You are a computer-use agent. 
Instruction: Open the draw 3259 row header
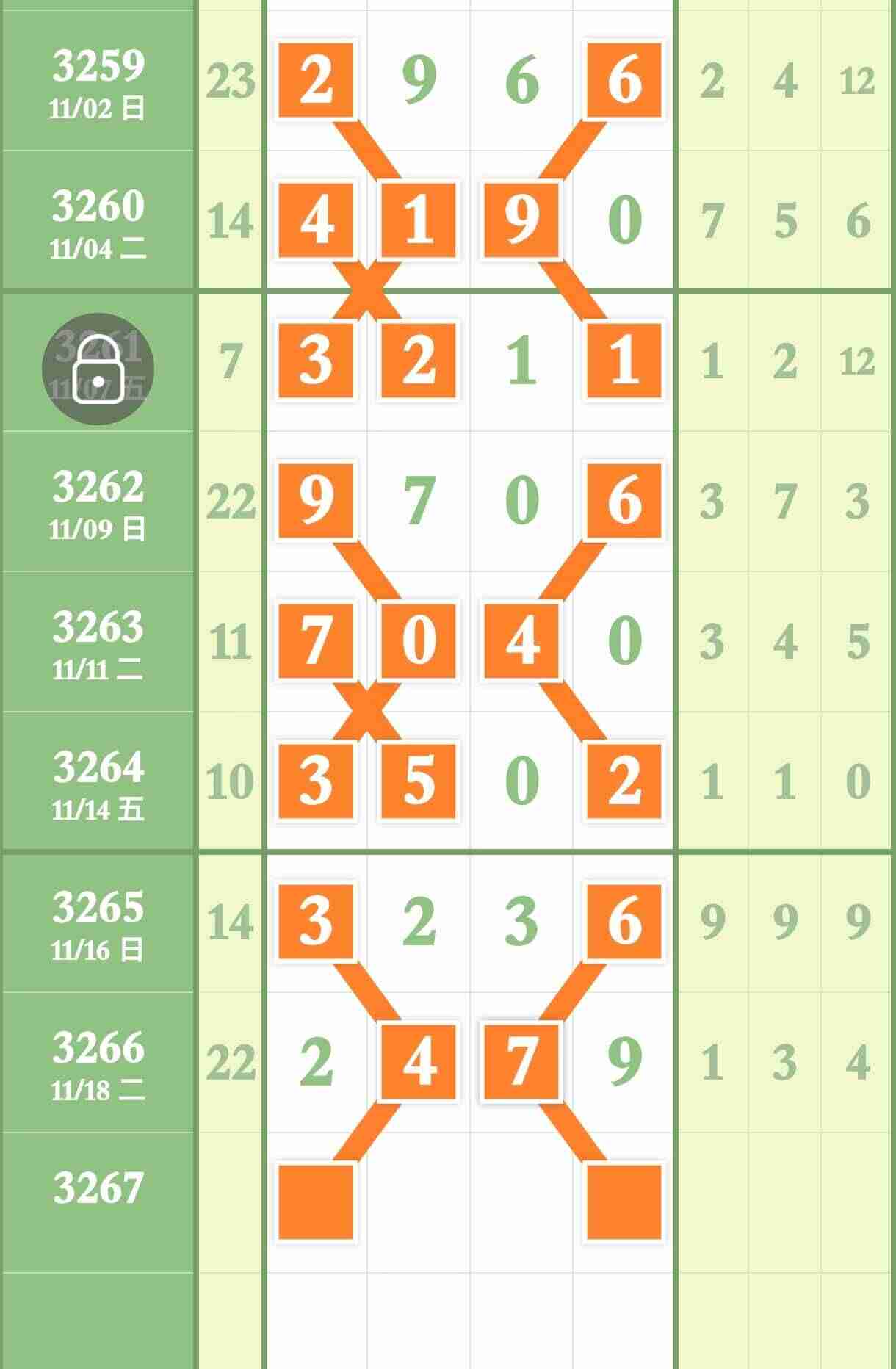click(98, 81)
